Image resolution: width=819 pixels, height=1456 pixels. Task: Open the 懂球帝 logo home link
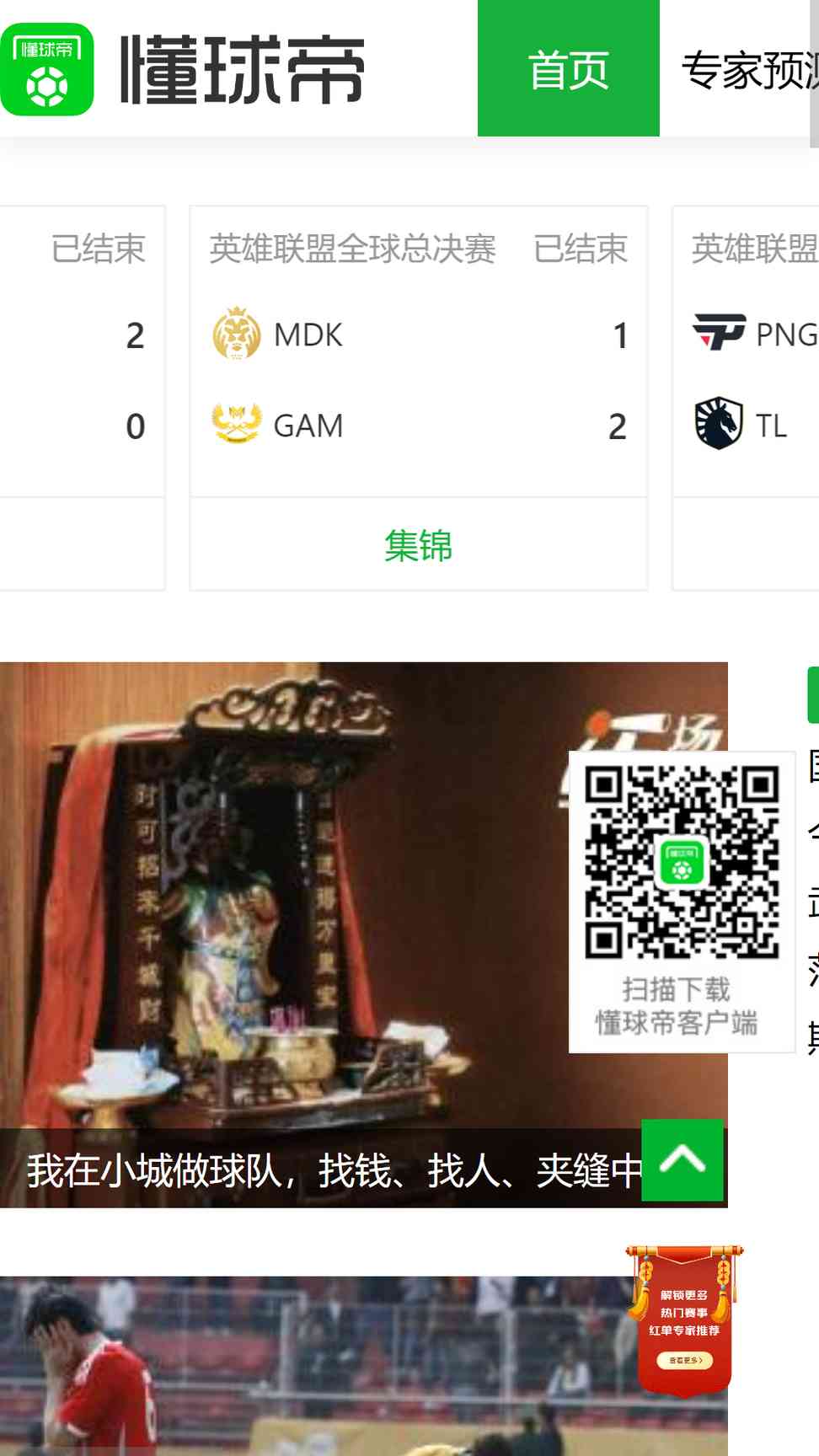coord(183,69)
